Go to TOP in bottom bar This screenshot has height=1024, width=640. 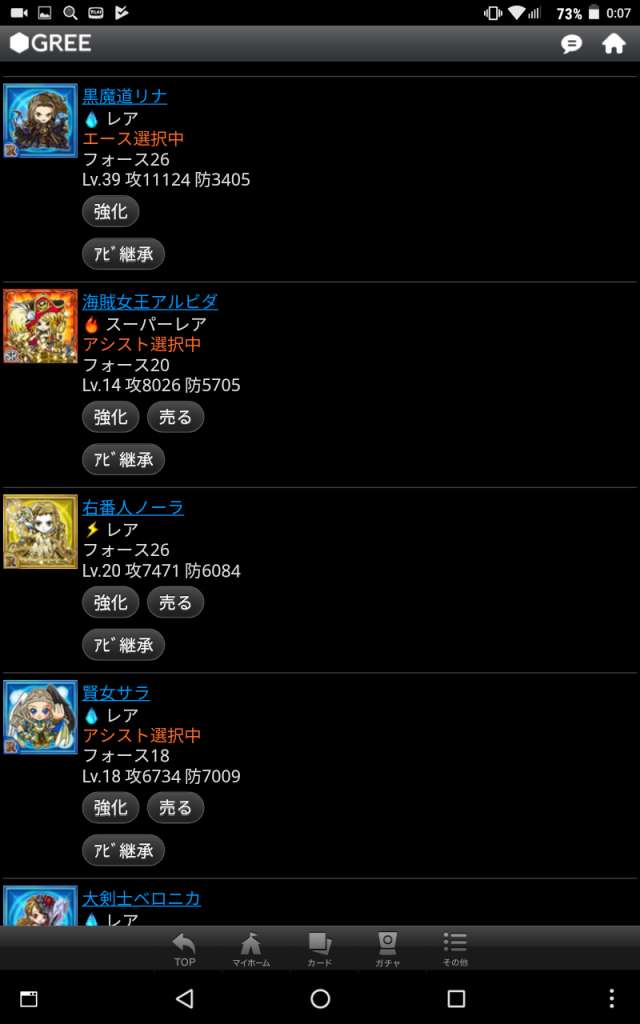point(184,949)
